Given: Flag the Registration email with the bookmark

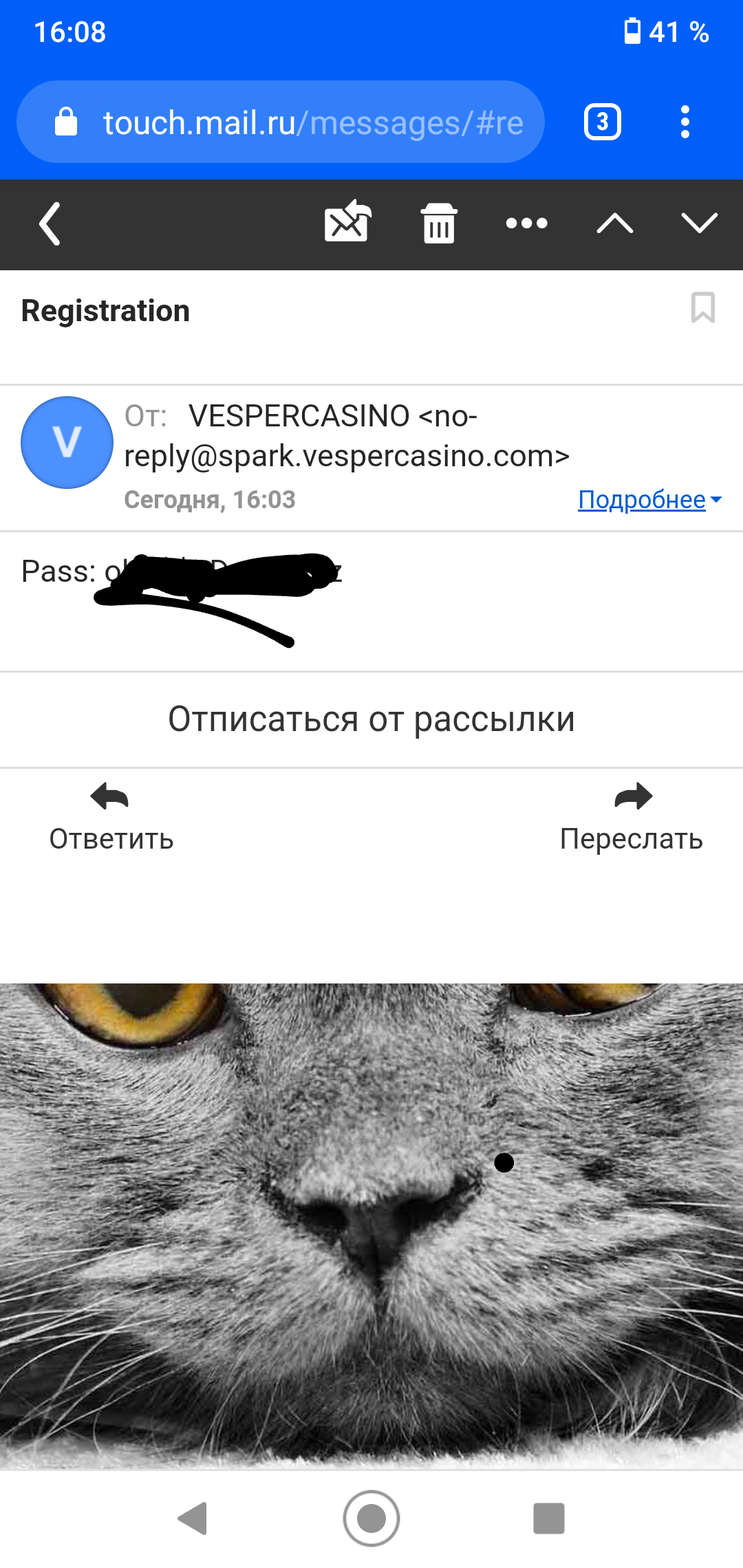Looking at the screenshot, I should (702, 307).
